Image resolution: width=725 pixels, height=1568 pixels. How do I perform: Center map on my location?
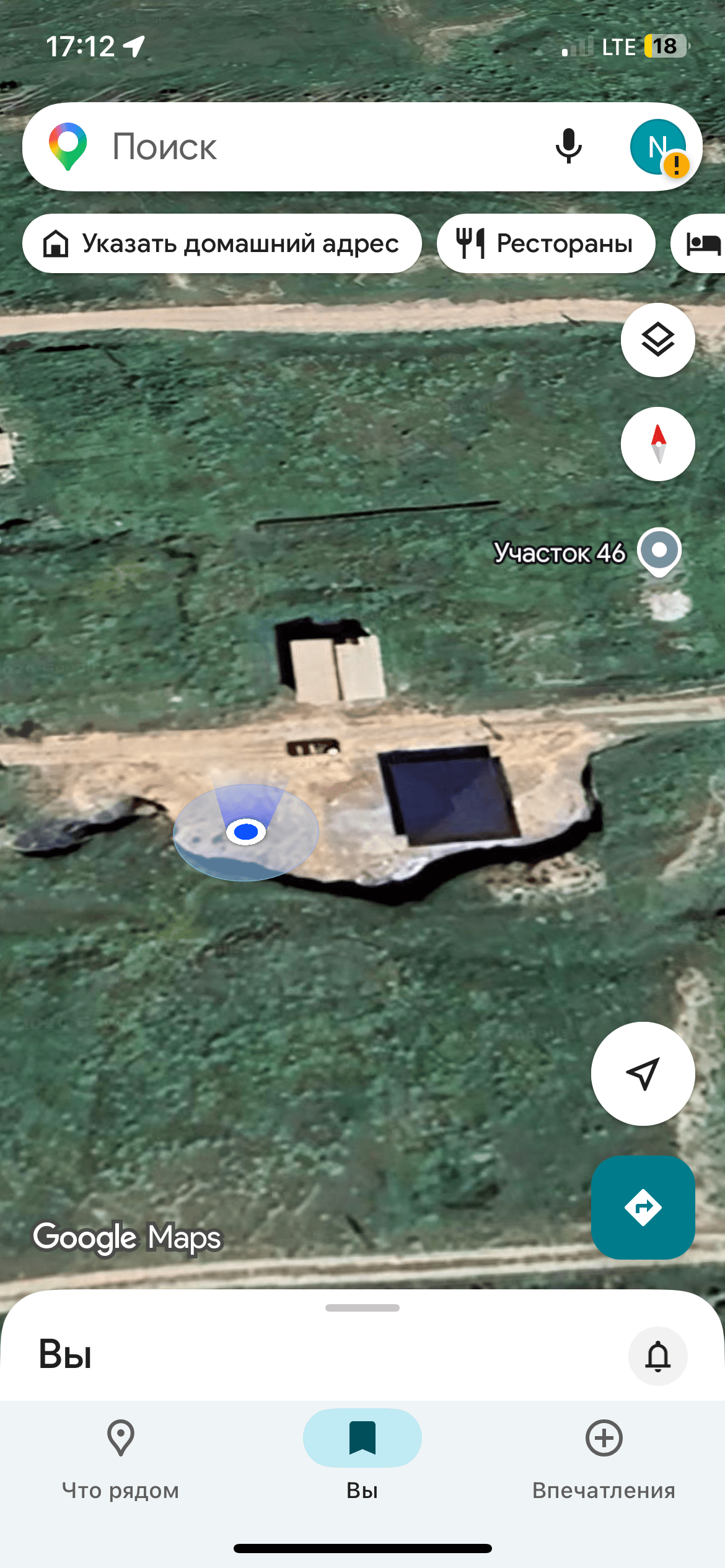point(643,1074)
